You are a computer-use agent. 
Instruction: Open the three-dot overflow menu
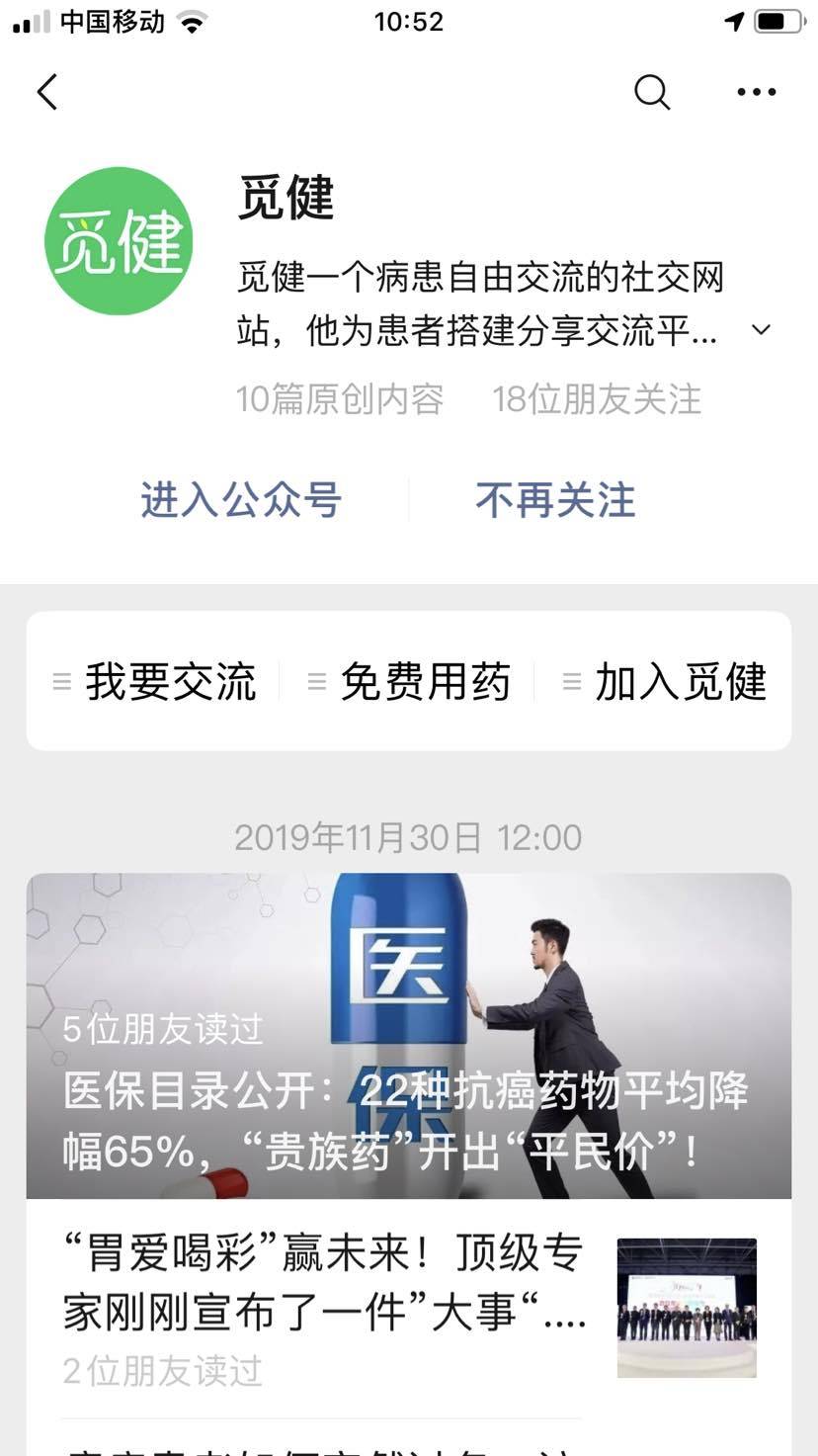coord(756,92)
